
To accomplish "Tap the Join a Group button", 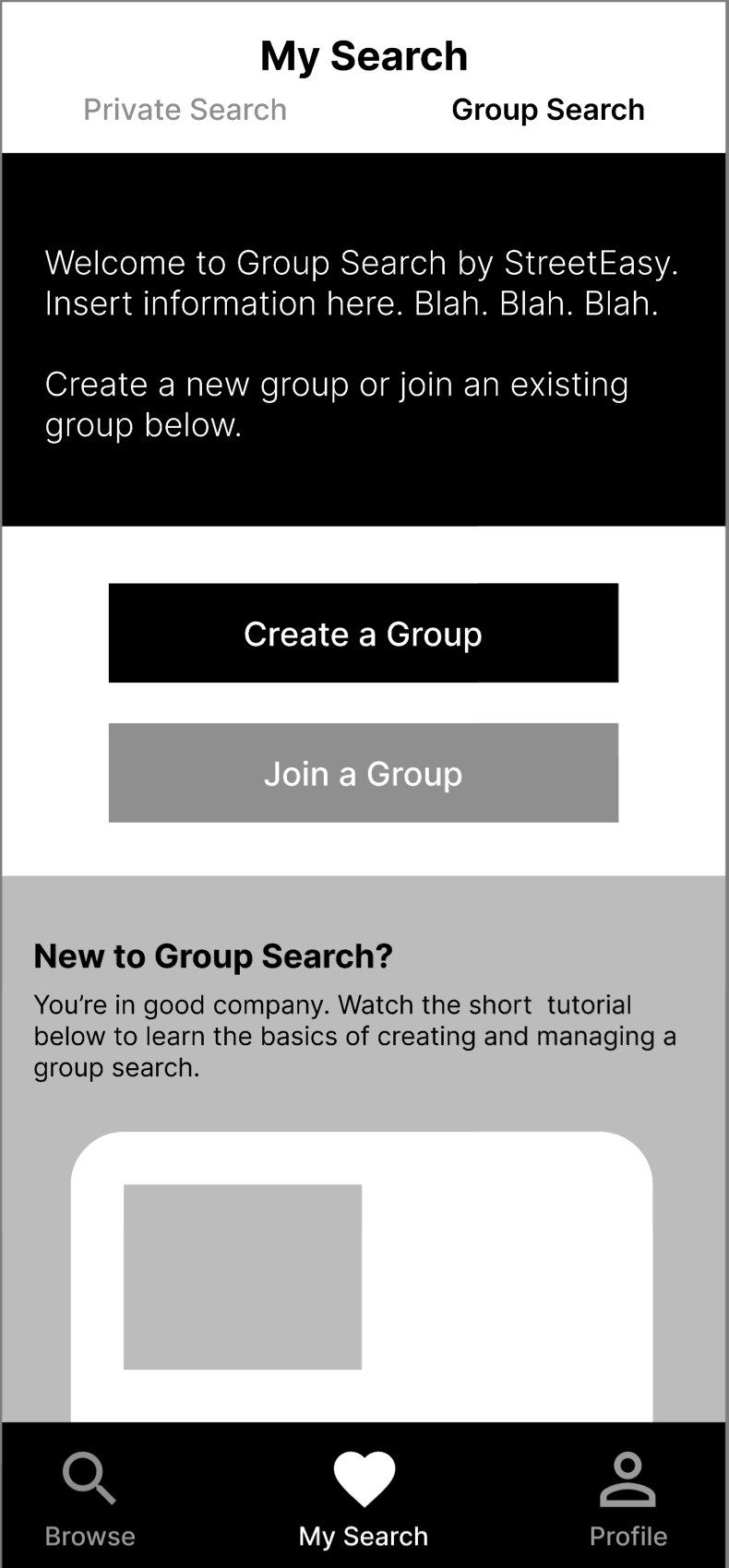I will (364, 773).
